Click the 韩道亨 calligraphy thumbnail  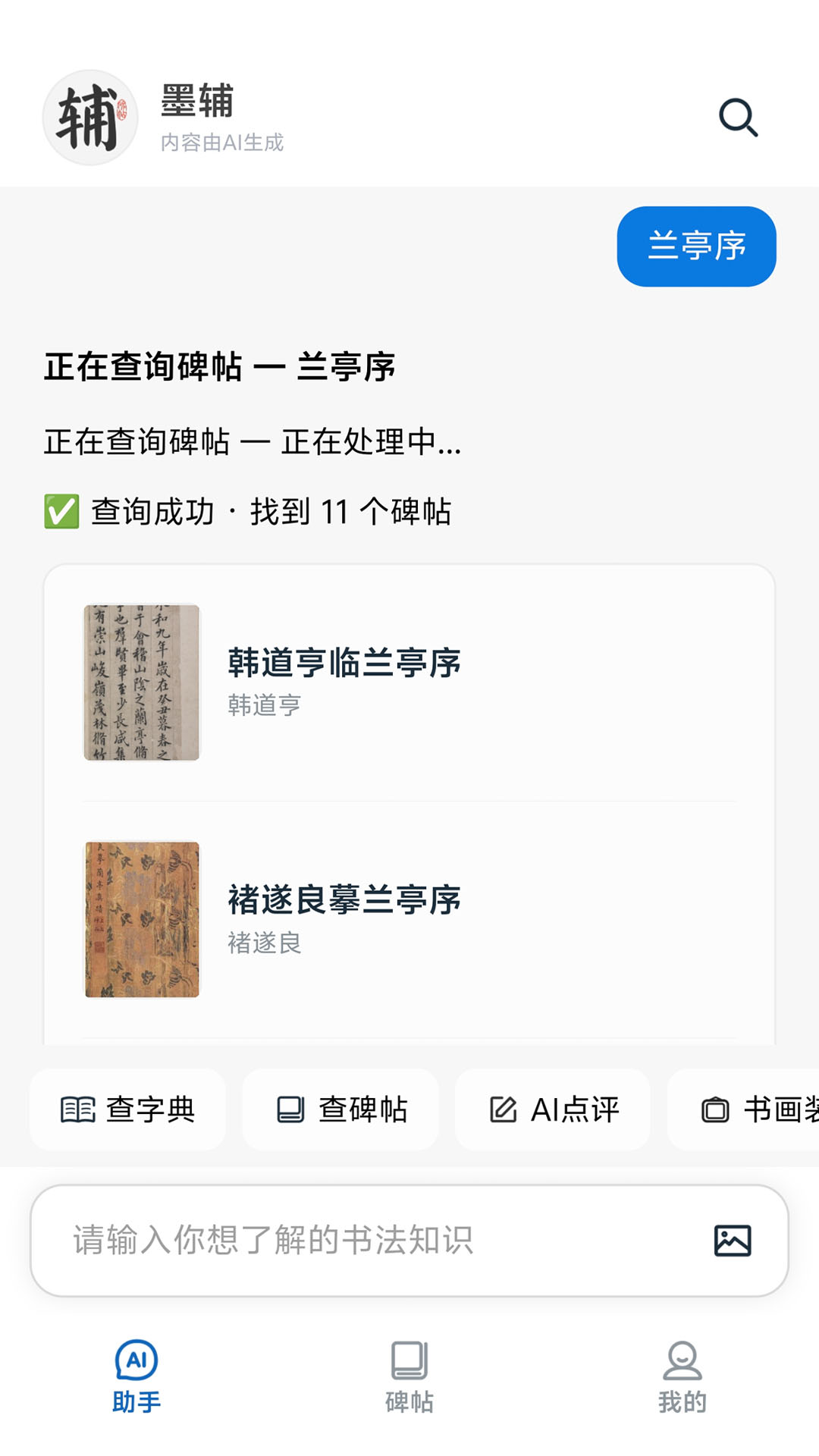(x=141, y=682)
